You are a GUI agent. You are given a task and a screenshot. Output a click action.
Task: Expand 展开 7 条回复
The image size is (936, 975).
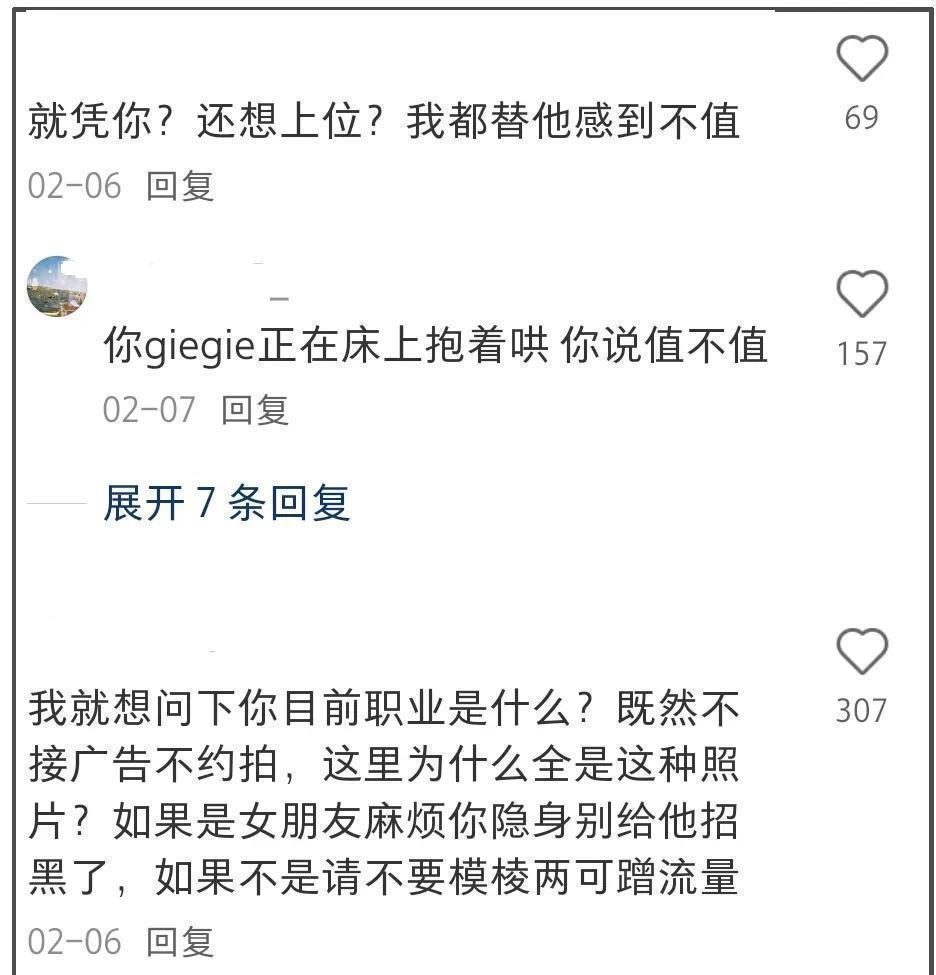(x=226, y=503)
